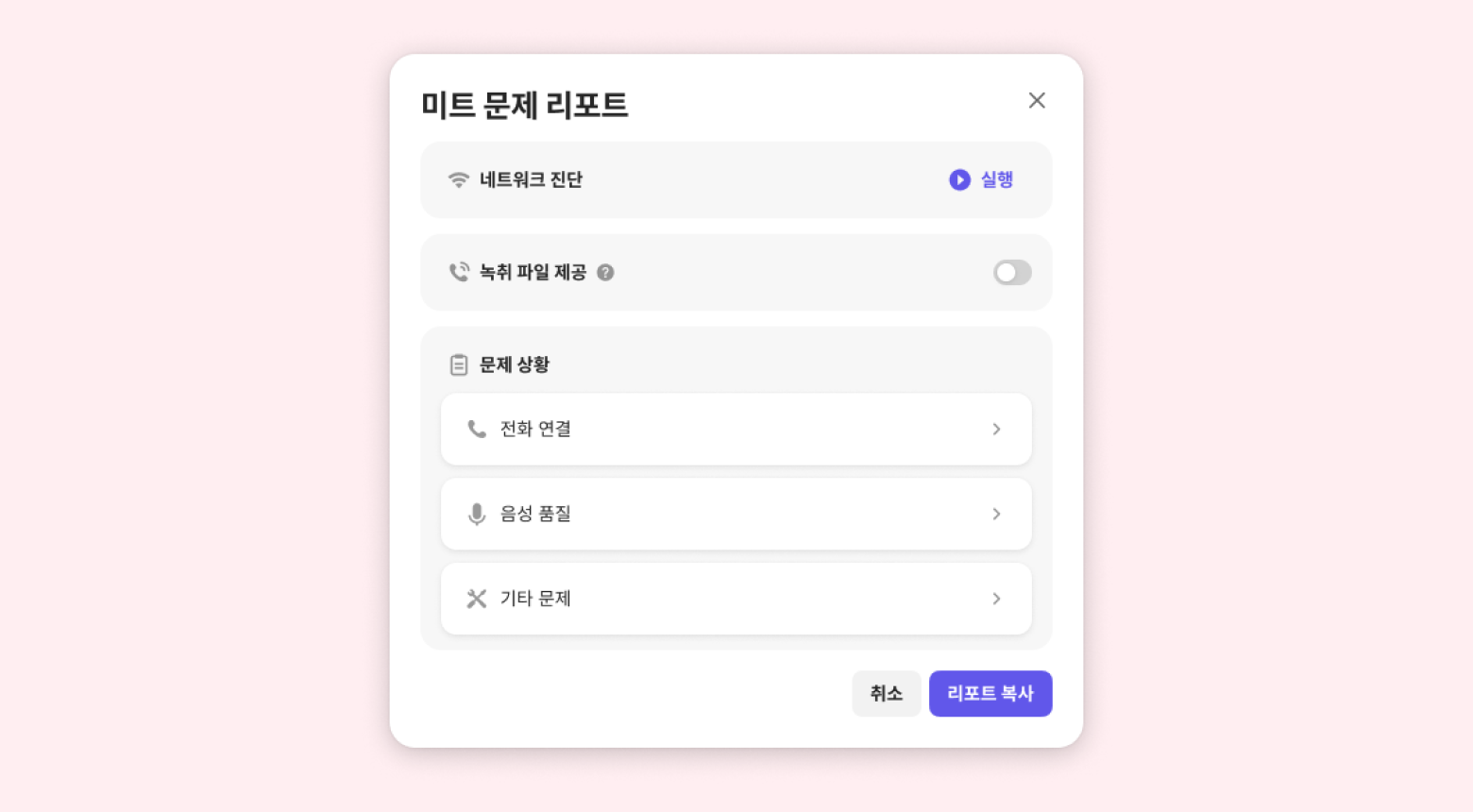
Task: Open the 기타 문제 row
Action: (x=736, y=599)
